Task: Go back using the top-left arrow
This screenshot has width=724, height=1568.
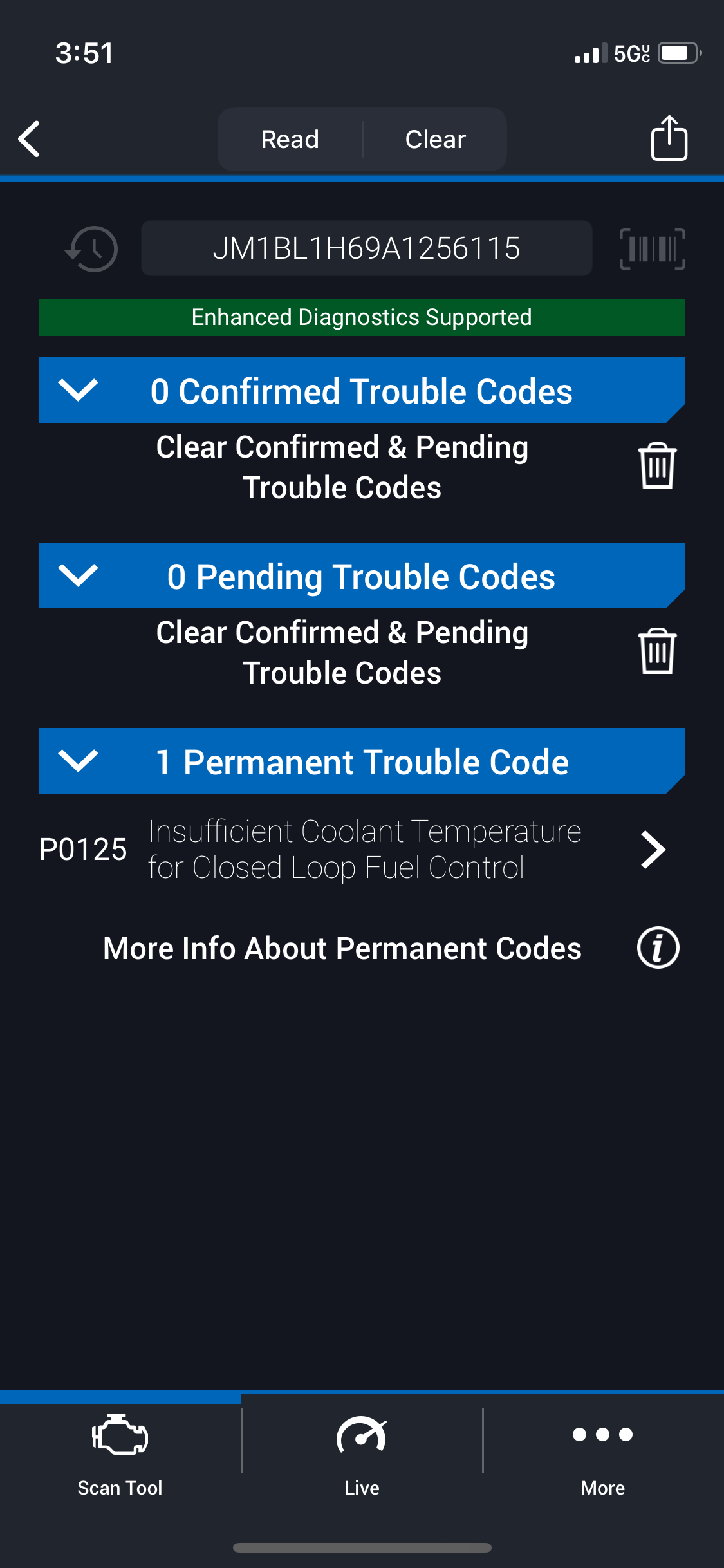Action: [30, 139]
